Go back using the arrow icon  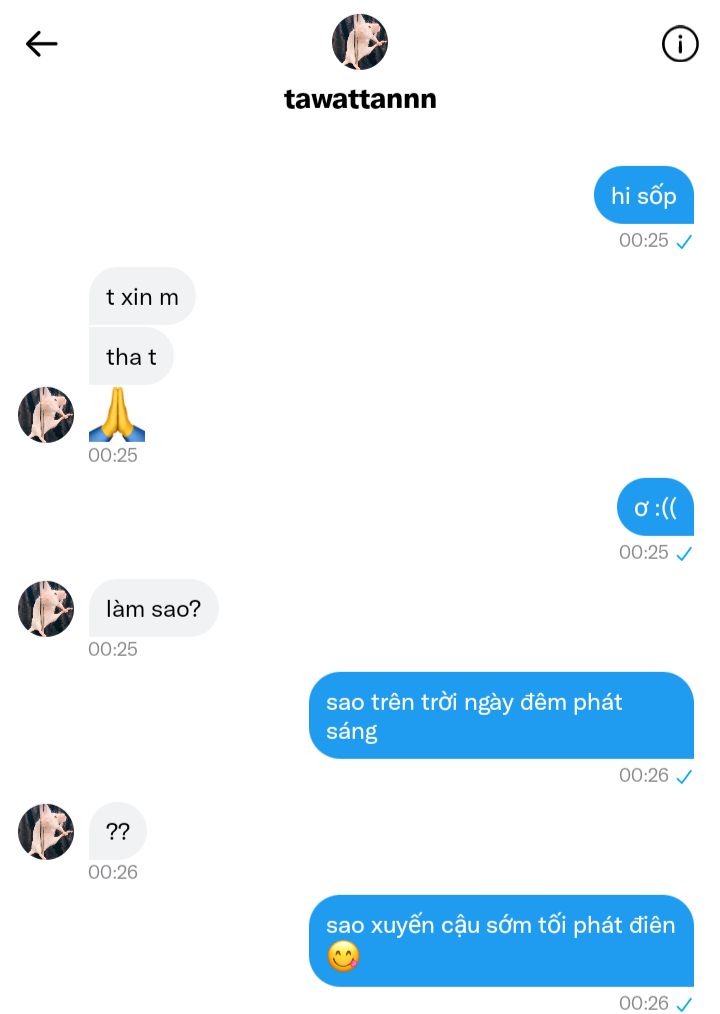click(41, 44)
